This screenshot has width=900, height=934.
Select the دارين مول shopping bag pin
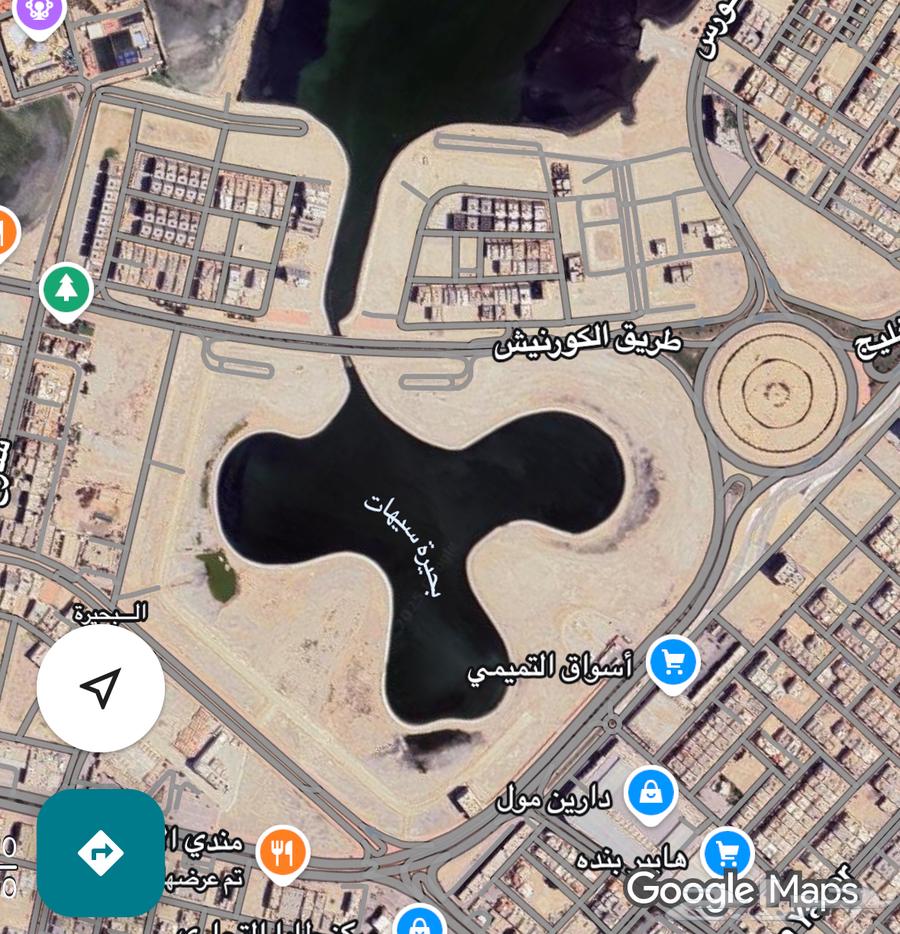pyautogui.click(x=651, y=794)
